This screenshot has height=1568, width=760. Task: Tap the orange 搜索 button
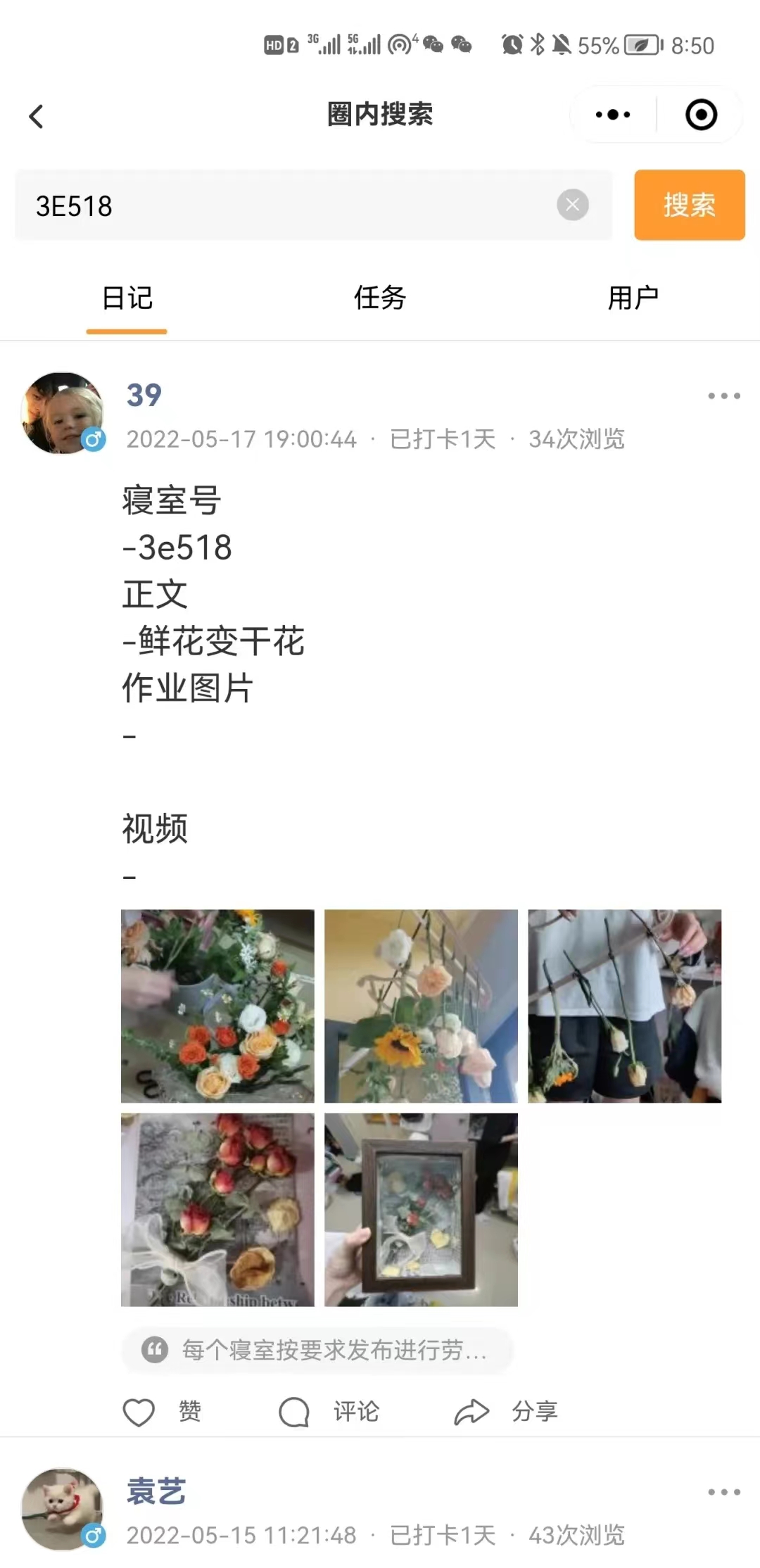click(689, 205)
